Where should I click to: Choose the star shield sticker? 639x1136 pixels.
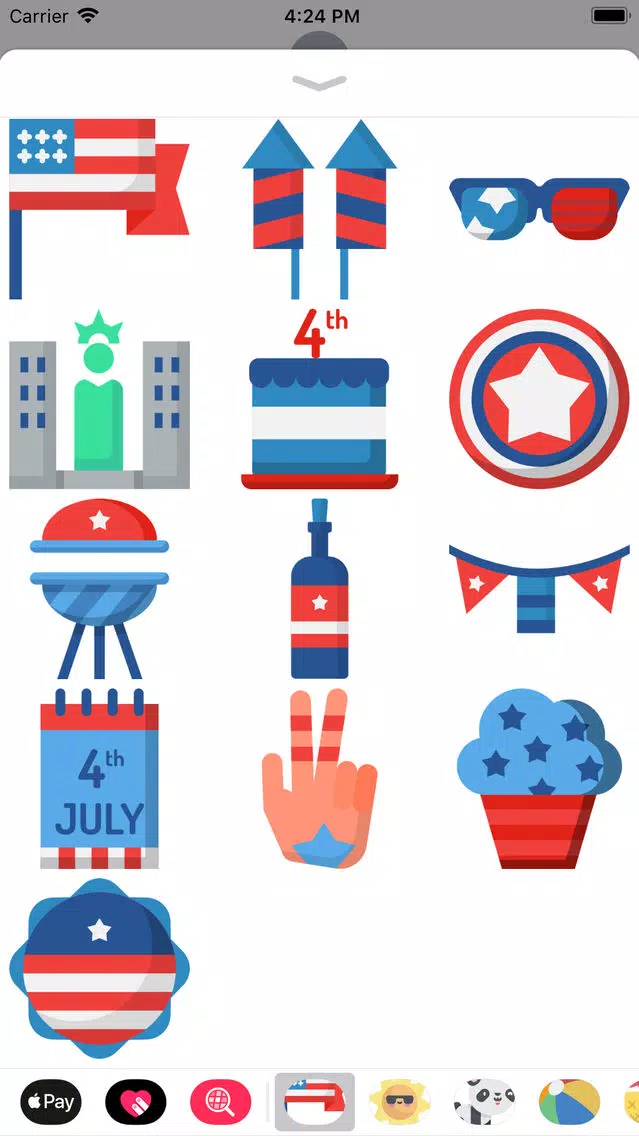coord(539,399)
